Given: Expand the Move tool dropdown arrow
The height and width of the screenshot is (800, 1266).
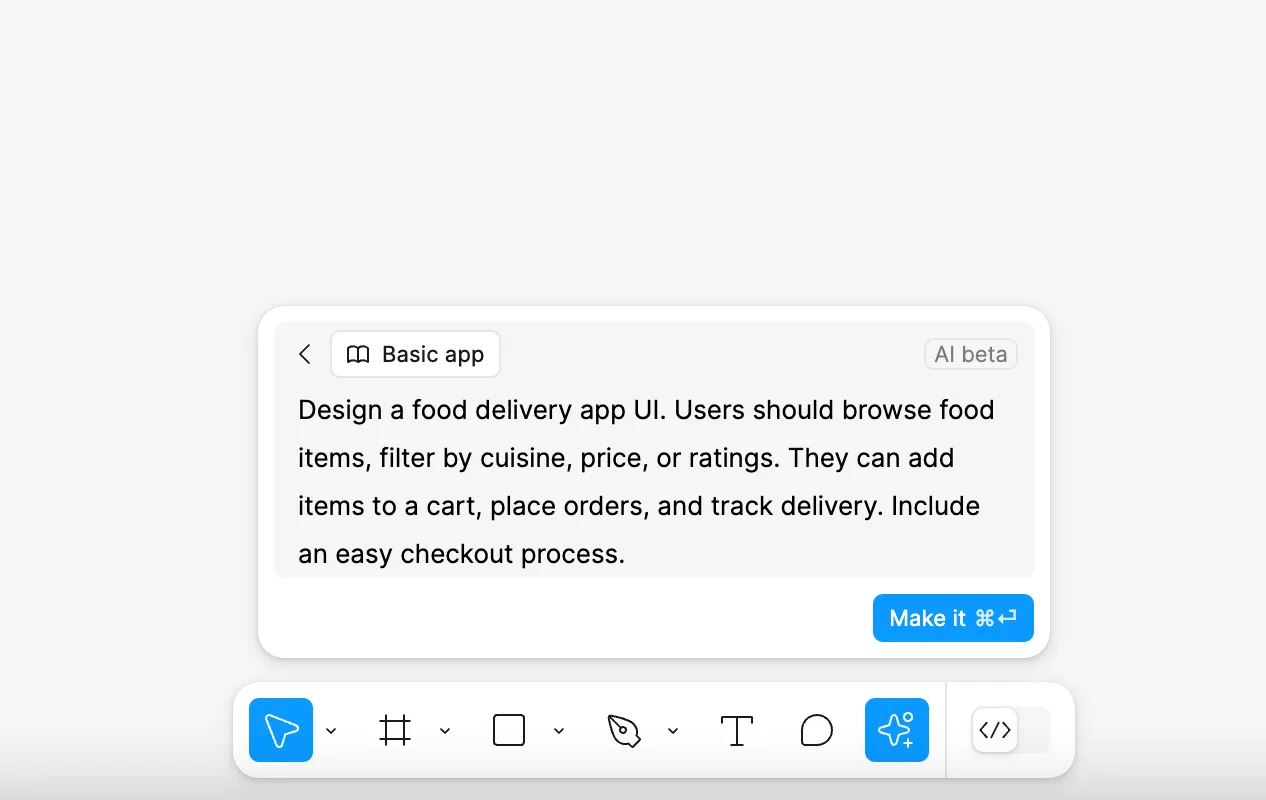Looking at the screenshot, I should (x=331, y=731).
